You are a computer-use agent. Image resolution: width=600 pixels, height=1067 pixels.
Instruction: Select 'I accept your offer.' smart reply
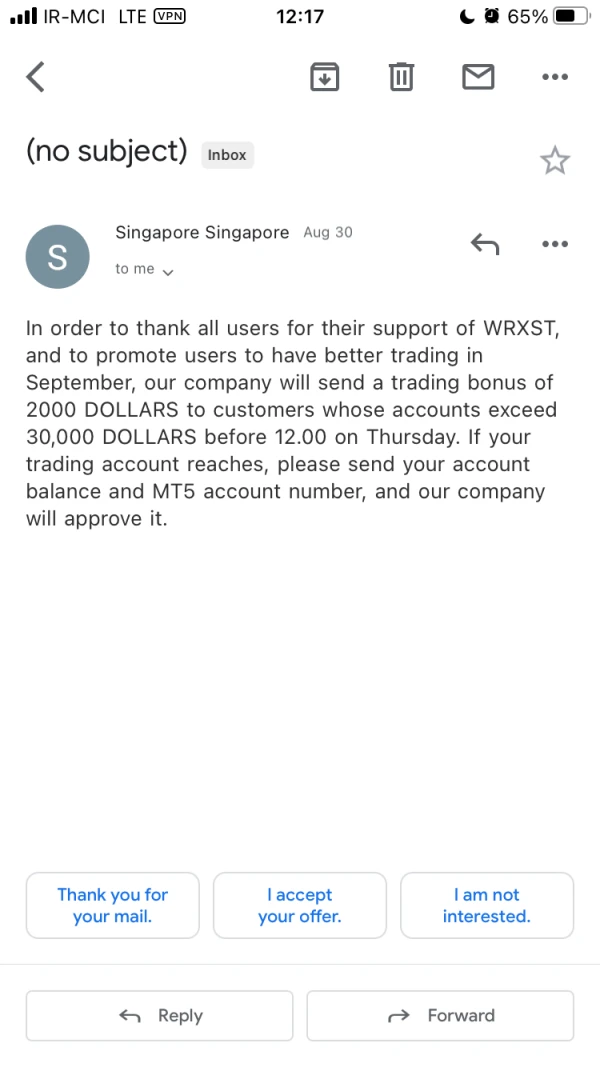click(x=299, y=905)
